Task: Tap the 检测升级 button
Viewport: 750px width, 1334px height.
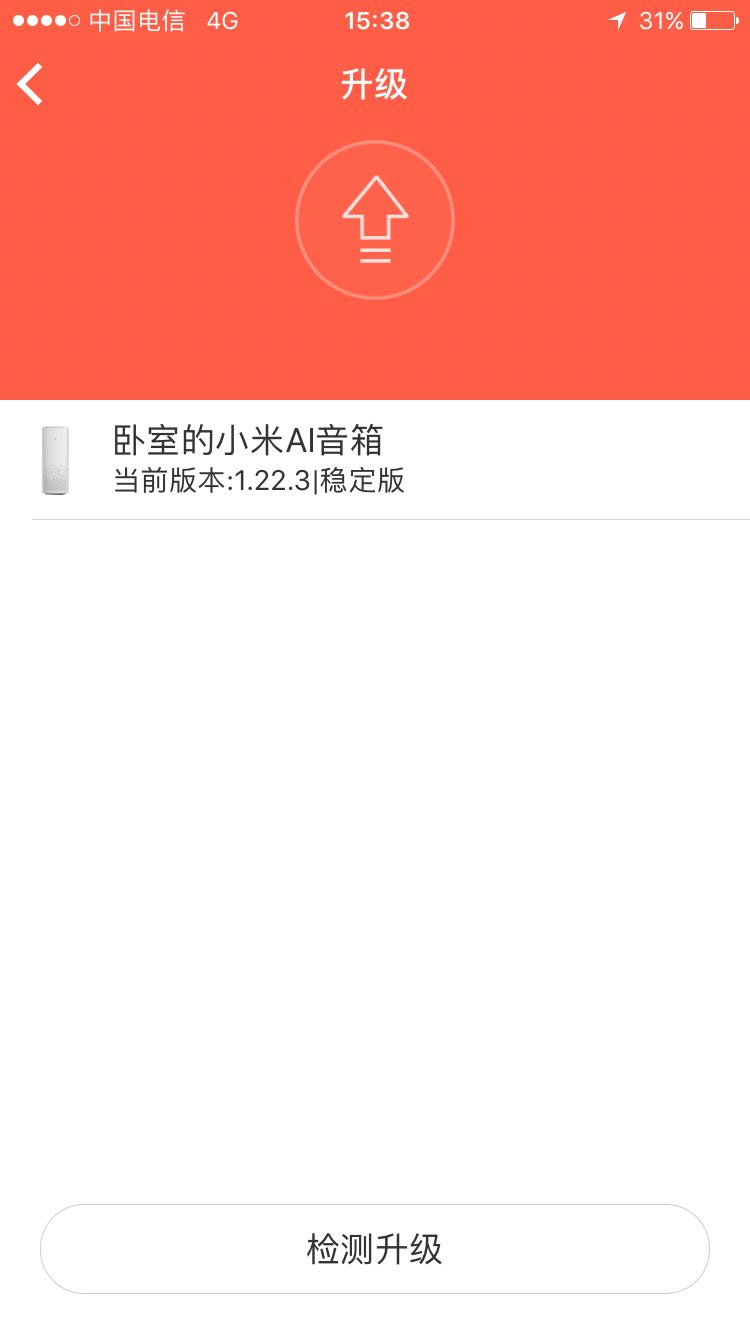Action: (375, 1249)
